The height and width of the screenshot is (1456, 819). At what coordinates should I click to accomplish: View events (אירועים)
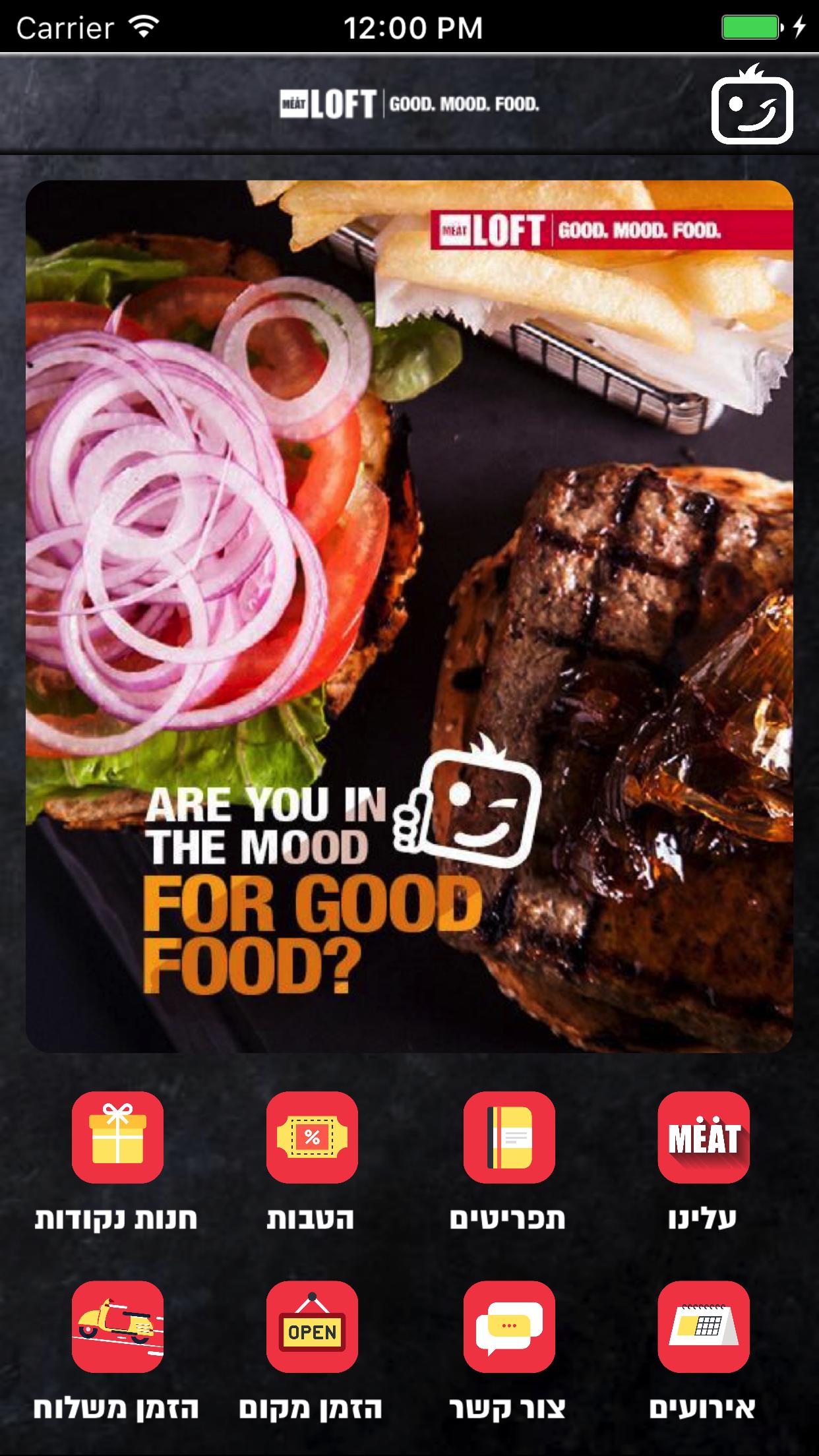pos(703,1327)
